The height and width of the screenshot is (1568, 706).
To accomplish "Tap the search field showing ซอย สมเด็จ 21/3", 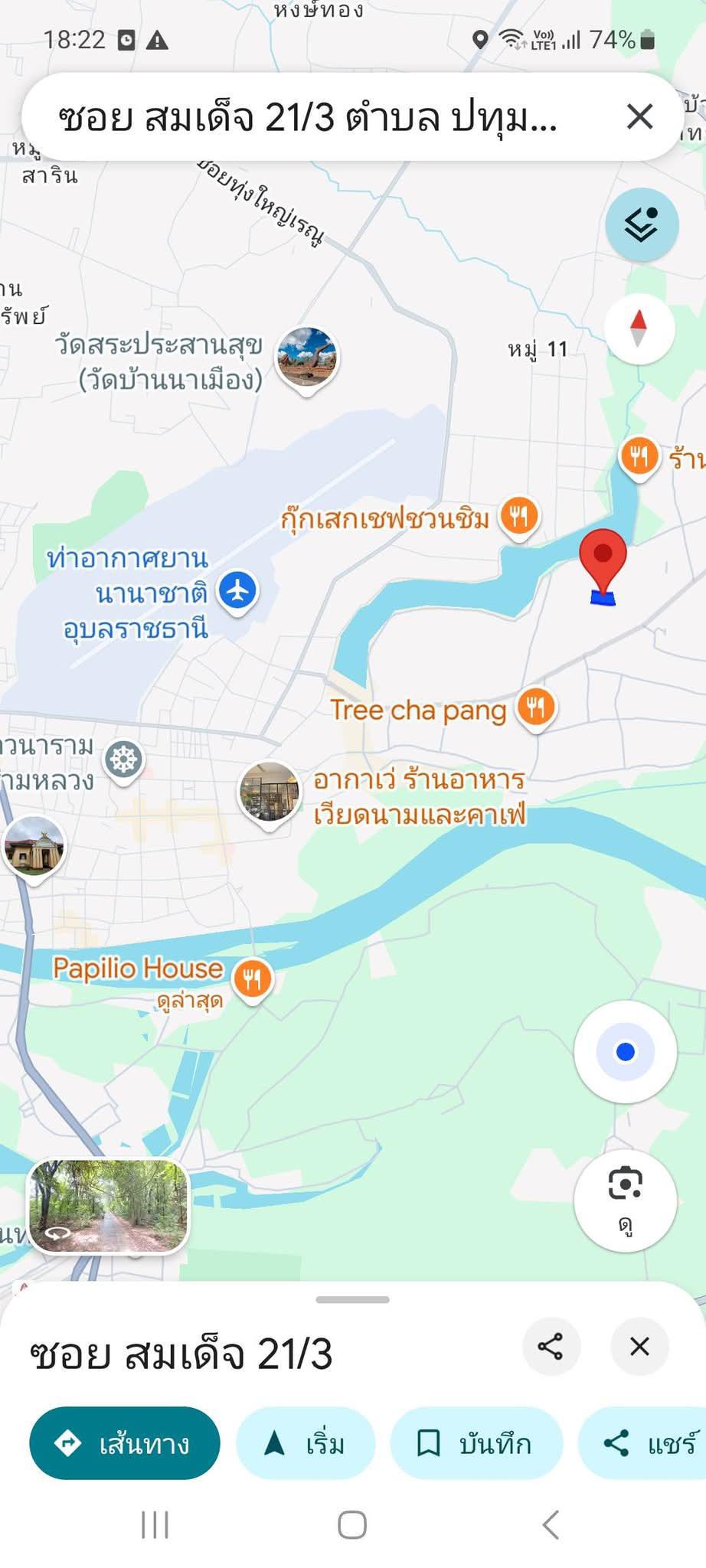I will pos(306,117).
